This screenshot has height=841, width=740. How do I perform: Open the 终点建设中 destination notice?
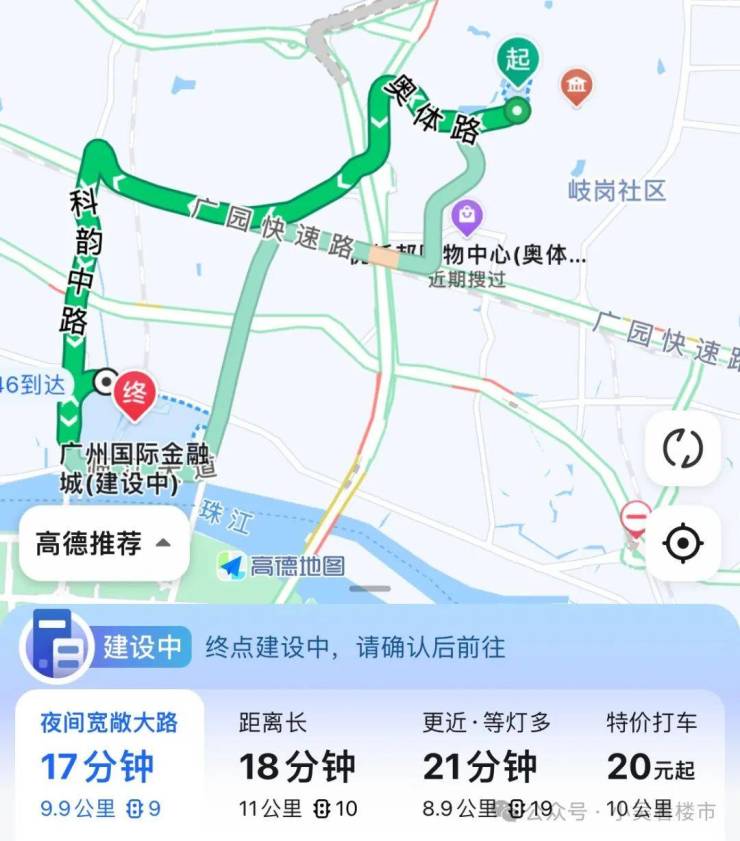click(x=355, y=647)
